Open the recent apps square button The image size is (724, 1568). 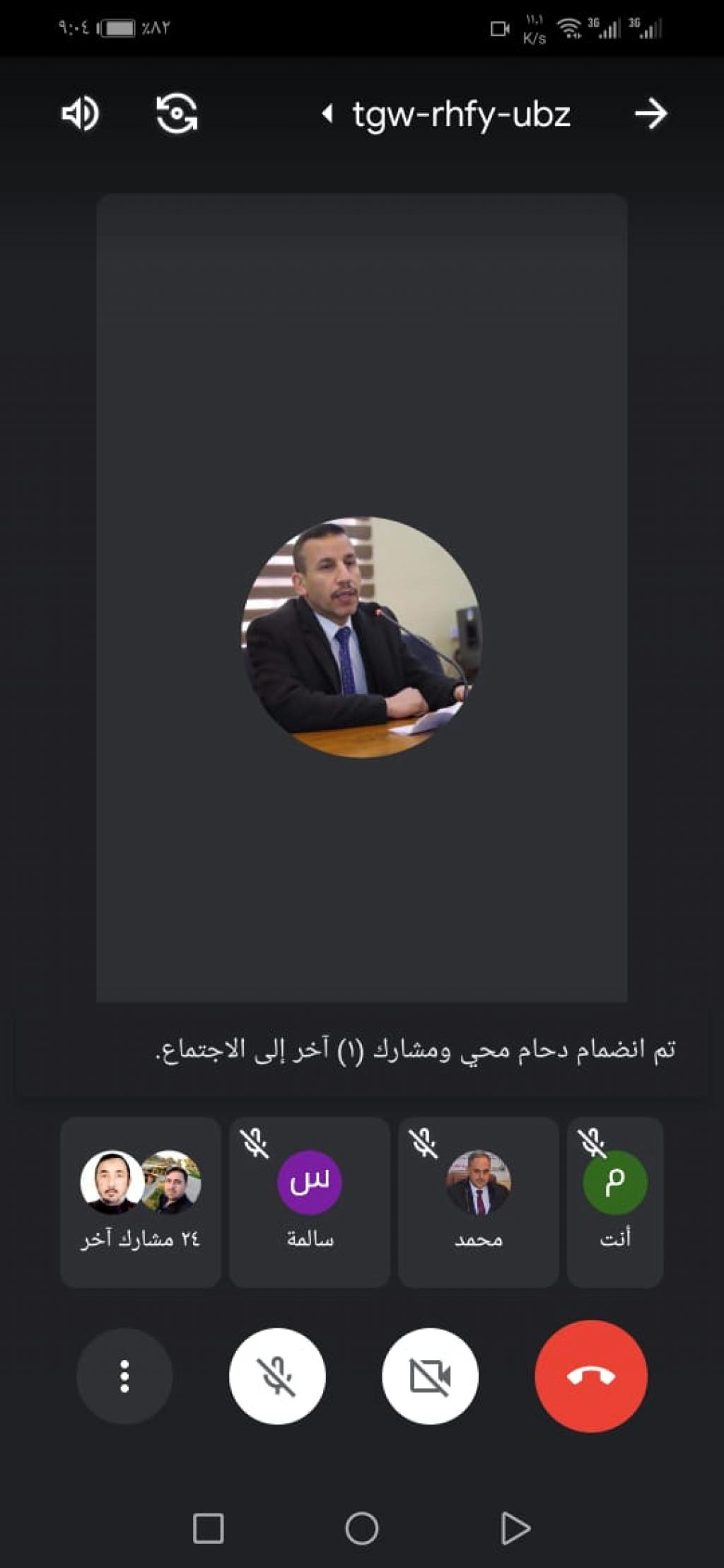pos(209,1529)
